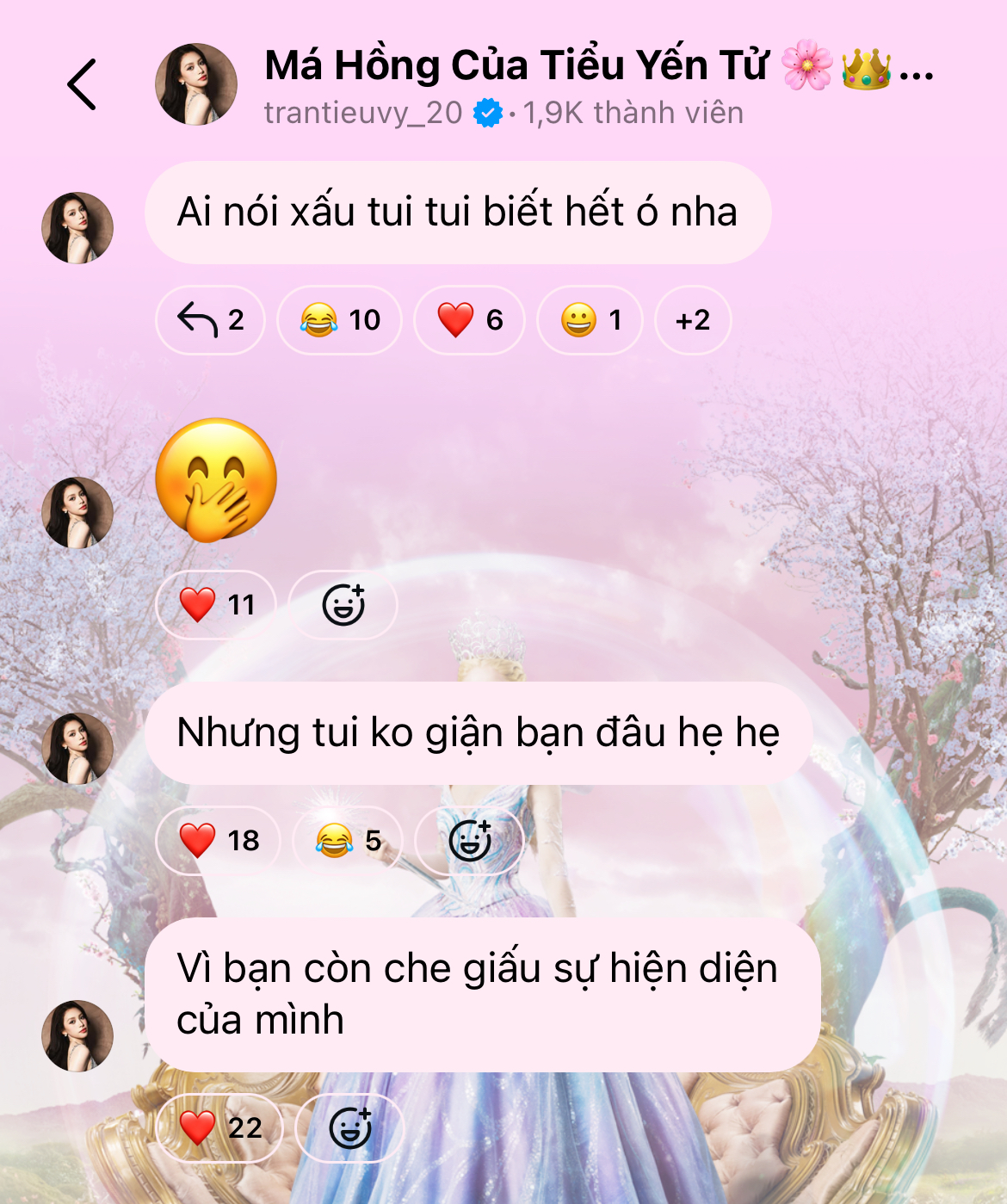Image resolution: width=1007 pixels, height=1204 pixels.
Task: Toggle the heart reaction showing 11
Action: [213, 605]
